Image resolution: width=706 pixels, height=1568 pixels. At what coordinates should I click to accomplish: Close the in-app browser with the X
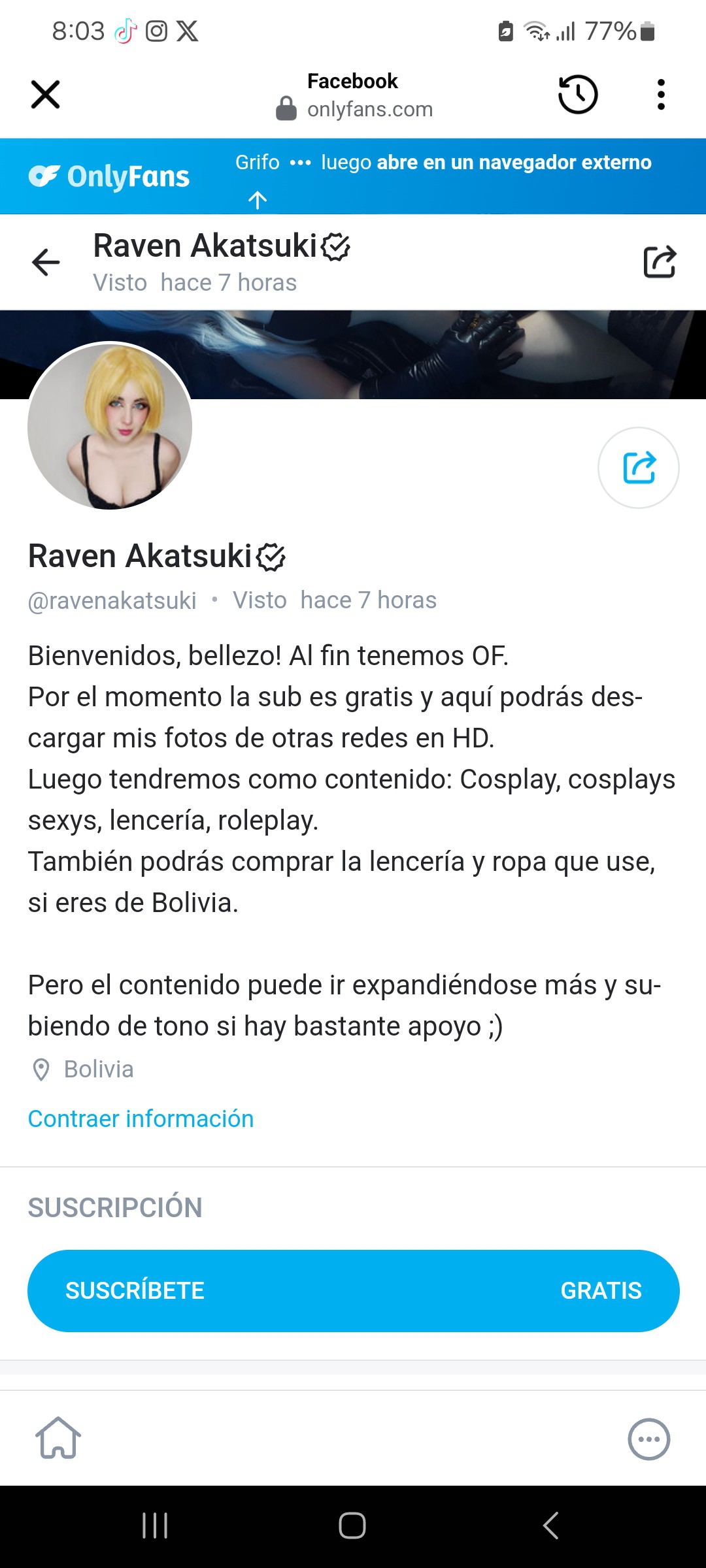(45, 95)
